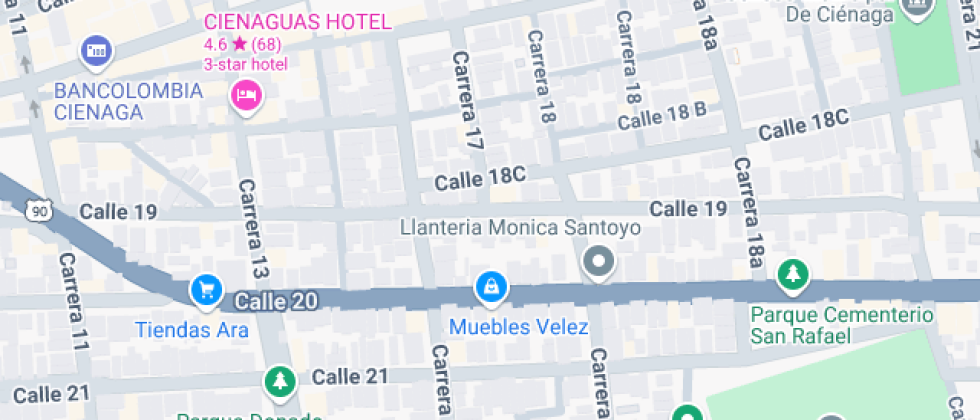The image size is (980, 420).
Task: Tap the Tiendas Ara shopping cart pin
Action: click(206, 290)
